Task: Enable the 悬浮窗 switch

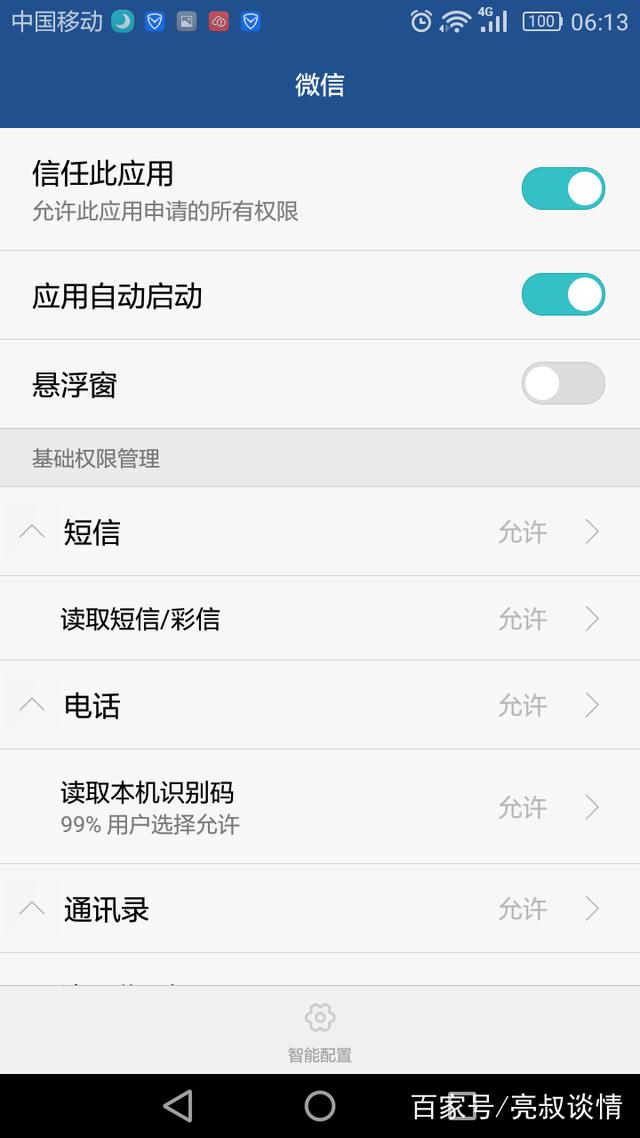Action: point(563,383)
